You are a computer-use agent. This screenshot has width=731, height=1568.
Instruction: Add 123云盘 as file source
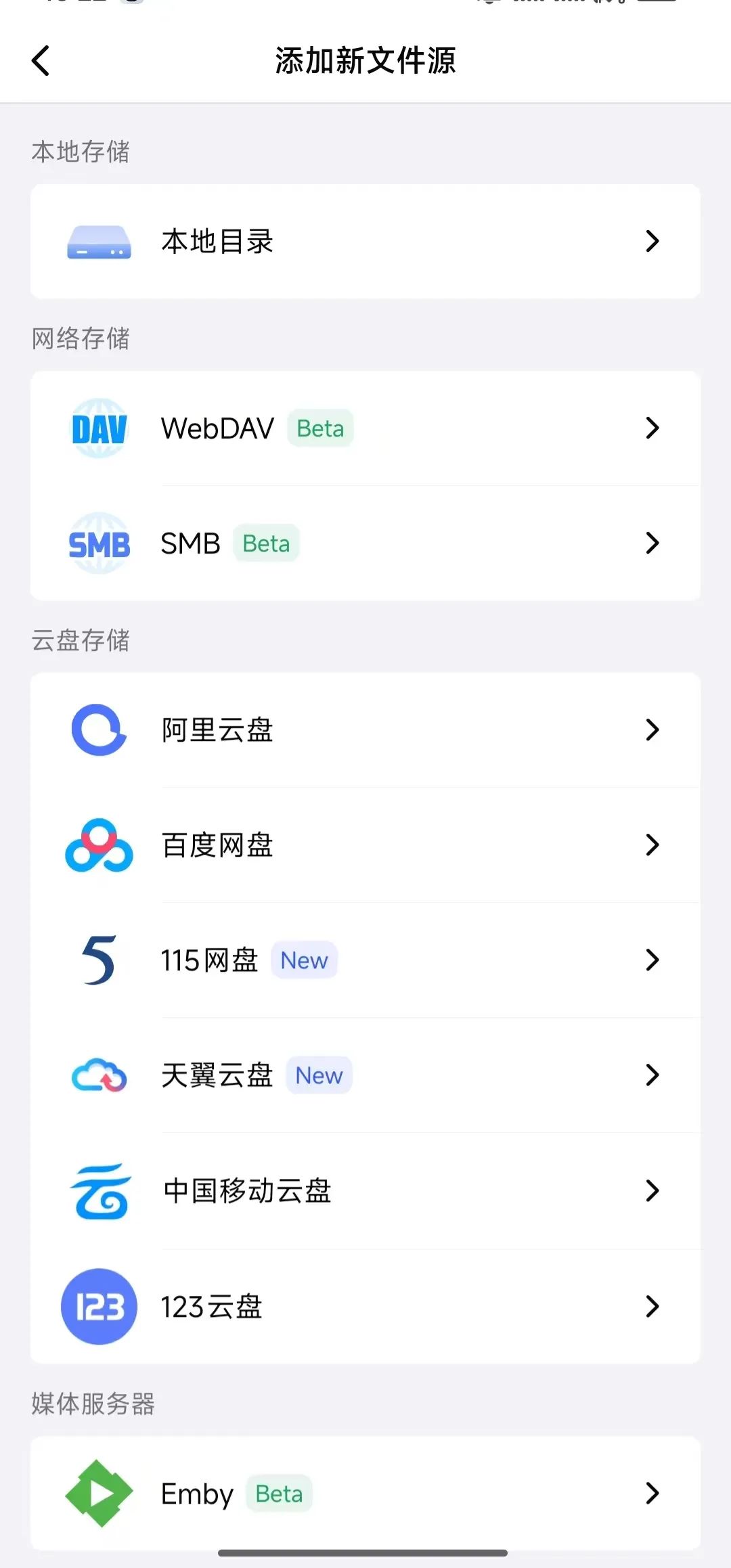(x=365, y=1307)
